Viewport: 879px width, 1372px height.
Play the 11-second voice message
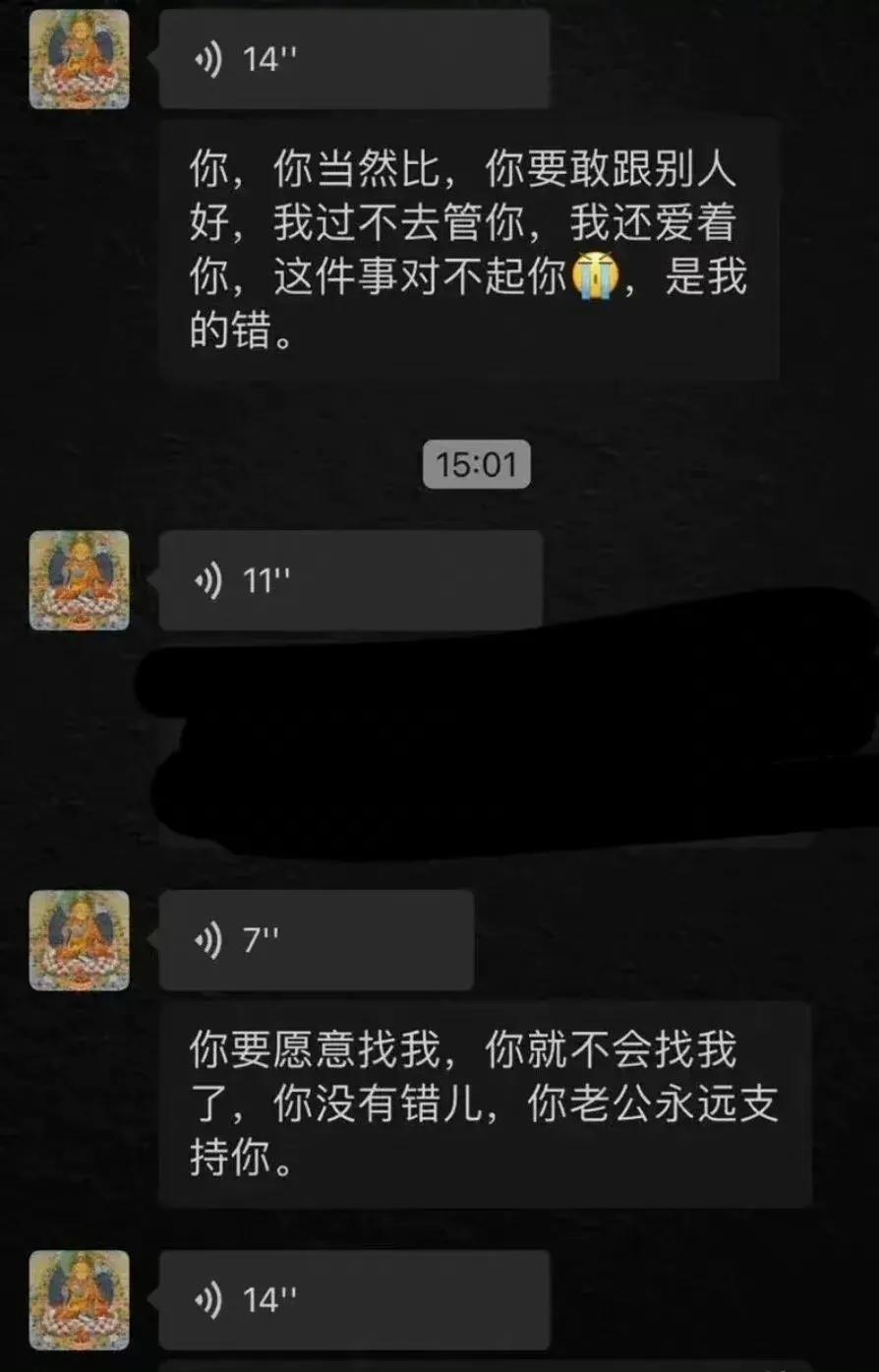[350, 581]
